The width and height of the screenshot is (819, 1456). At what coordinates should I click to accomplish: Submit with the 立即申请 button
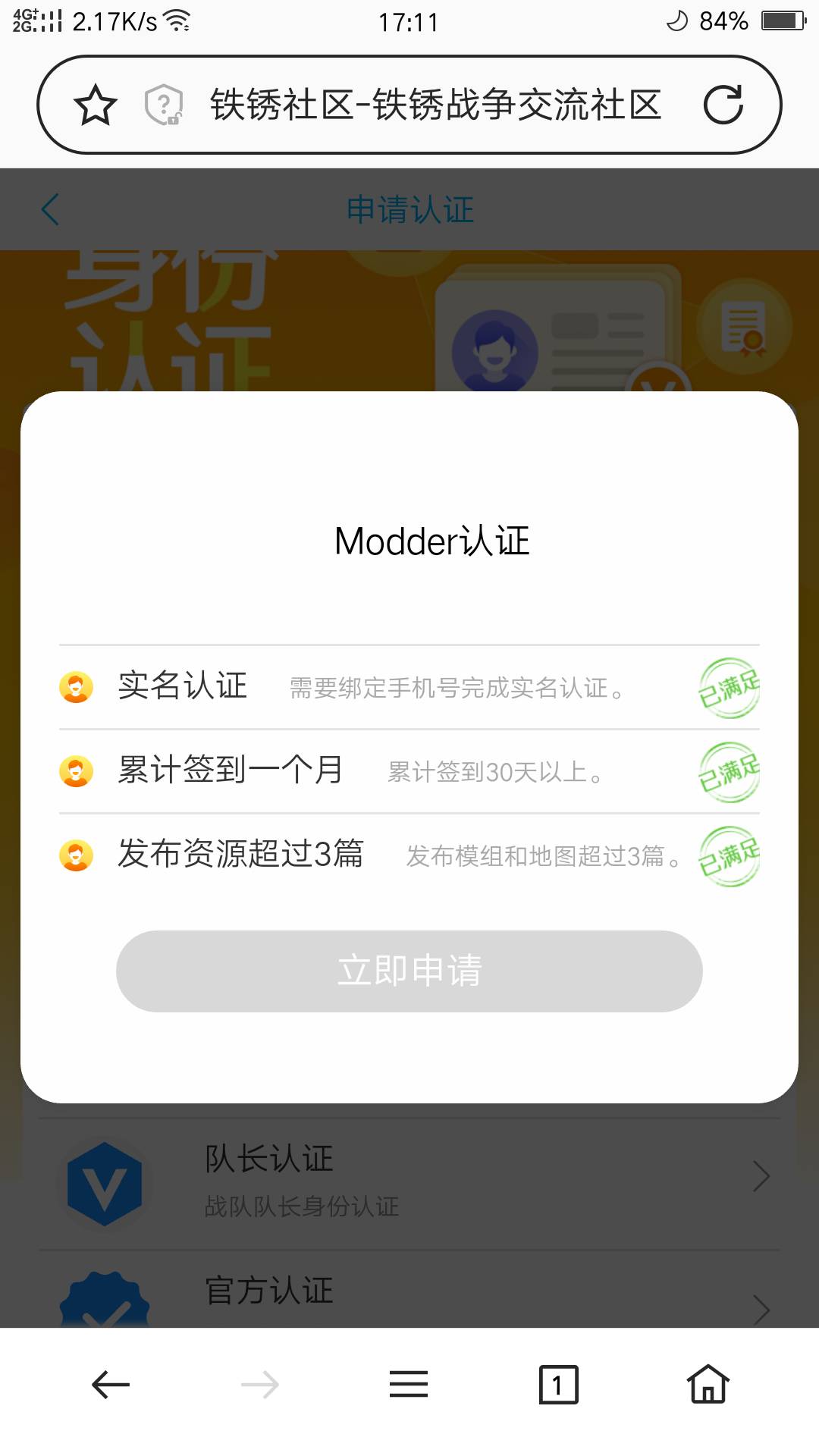409,971
